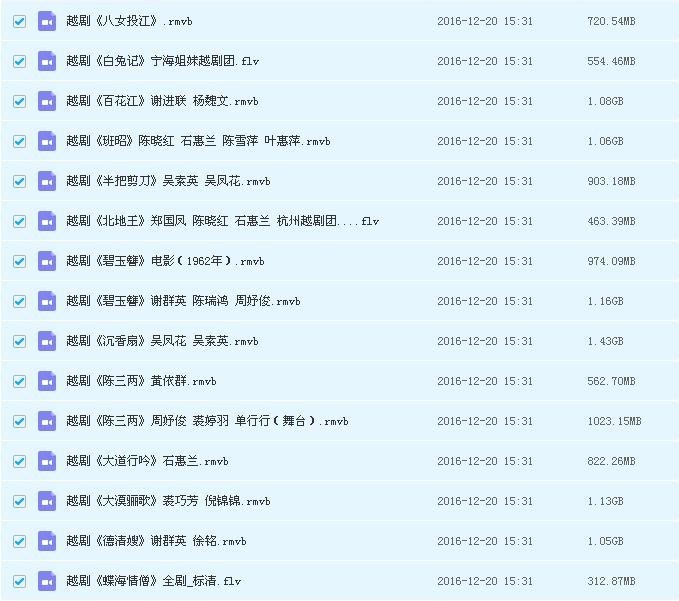Uncheck 越剧《碧玉簪》电影(1962年).rmvb
Image resolution: width=679 pixels, height=601 pixels.
point(19,261)
